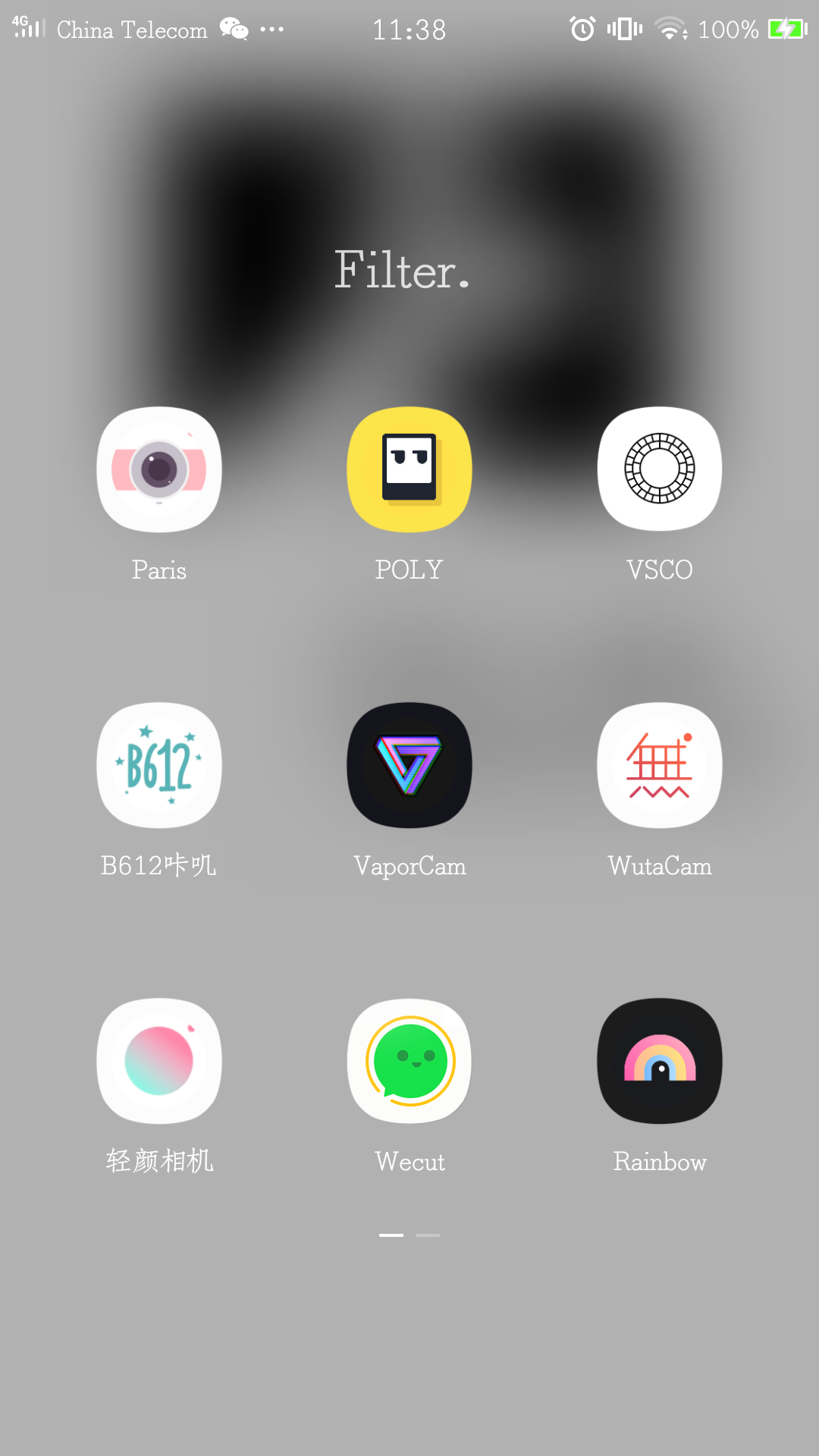819x1456 pixels.
Task: Open VSCO
Action: click(x=660, y=469)
